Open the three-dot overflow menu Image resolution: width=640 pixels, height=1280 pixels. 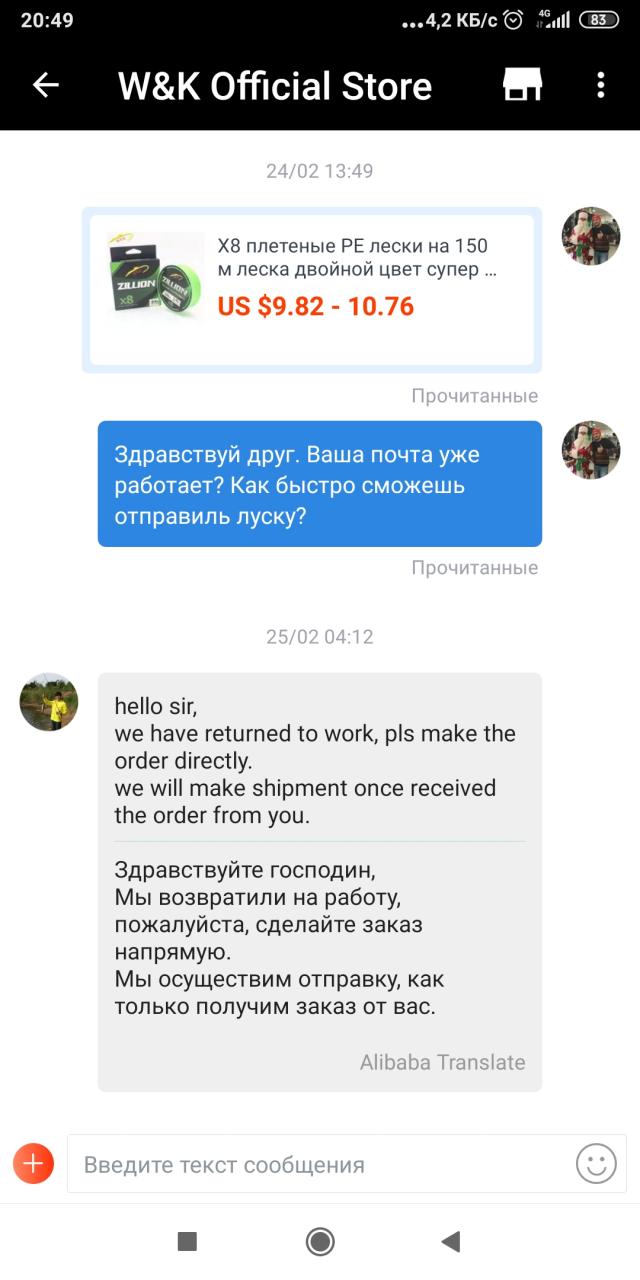tap(600, 86)
